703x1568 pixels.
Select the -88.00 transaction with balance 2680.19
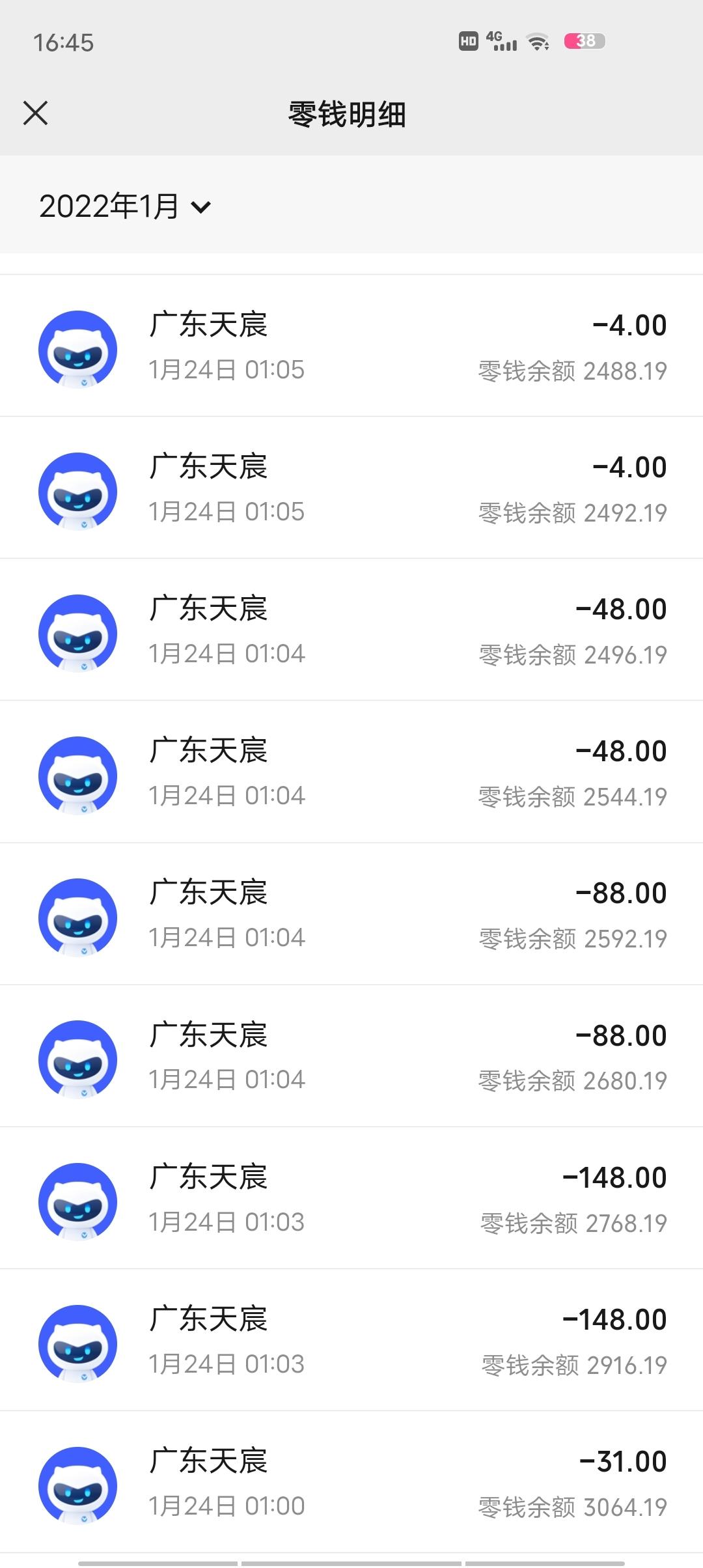[x=351, y=1056]
